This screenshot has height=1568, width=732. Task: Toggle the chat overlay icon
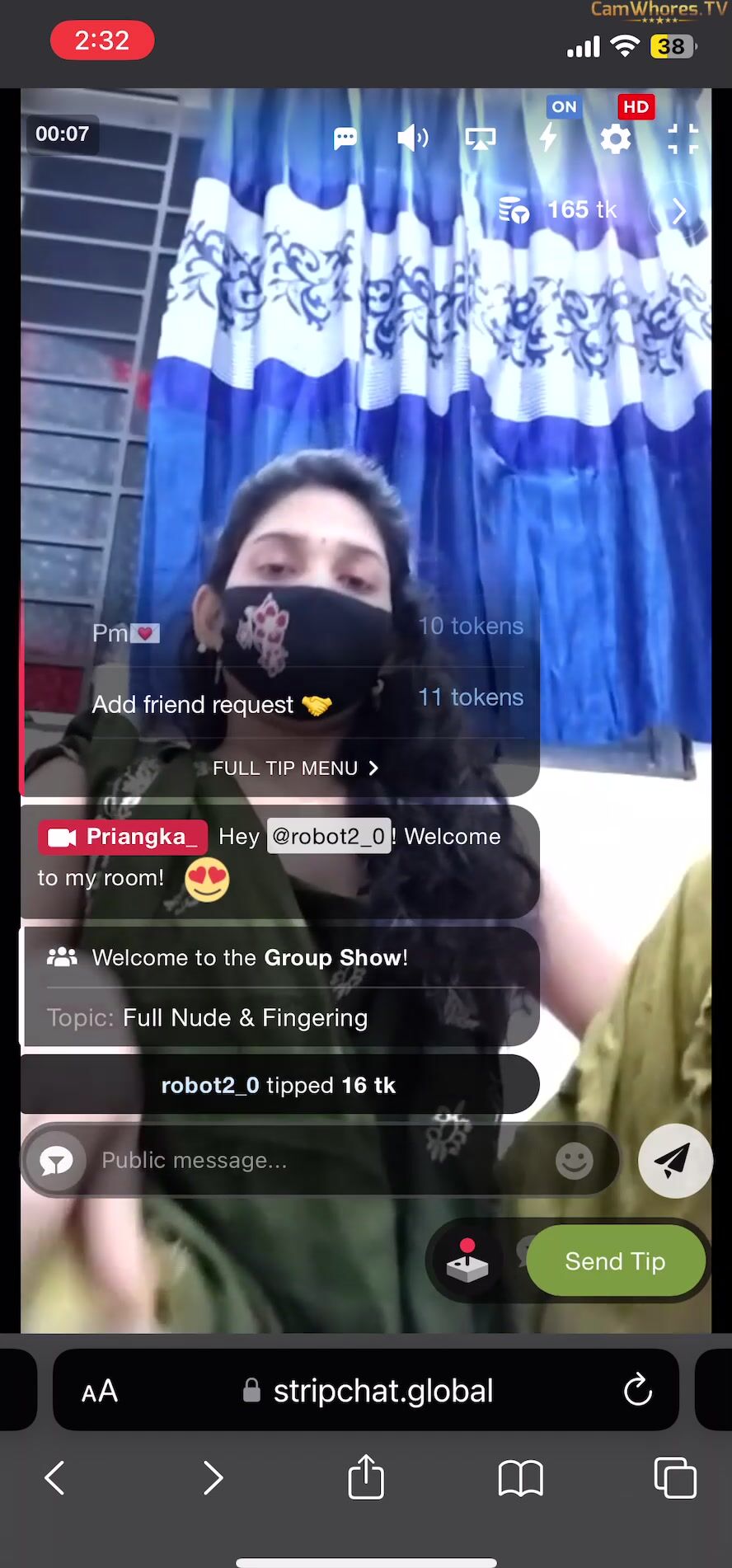(345, 138)
